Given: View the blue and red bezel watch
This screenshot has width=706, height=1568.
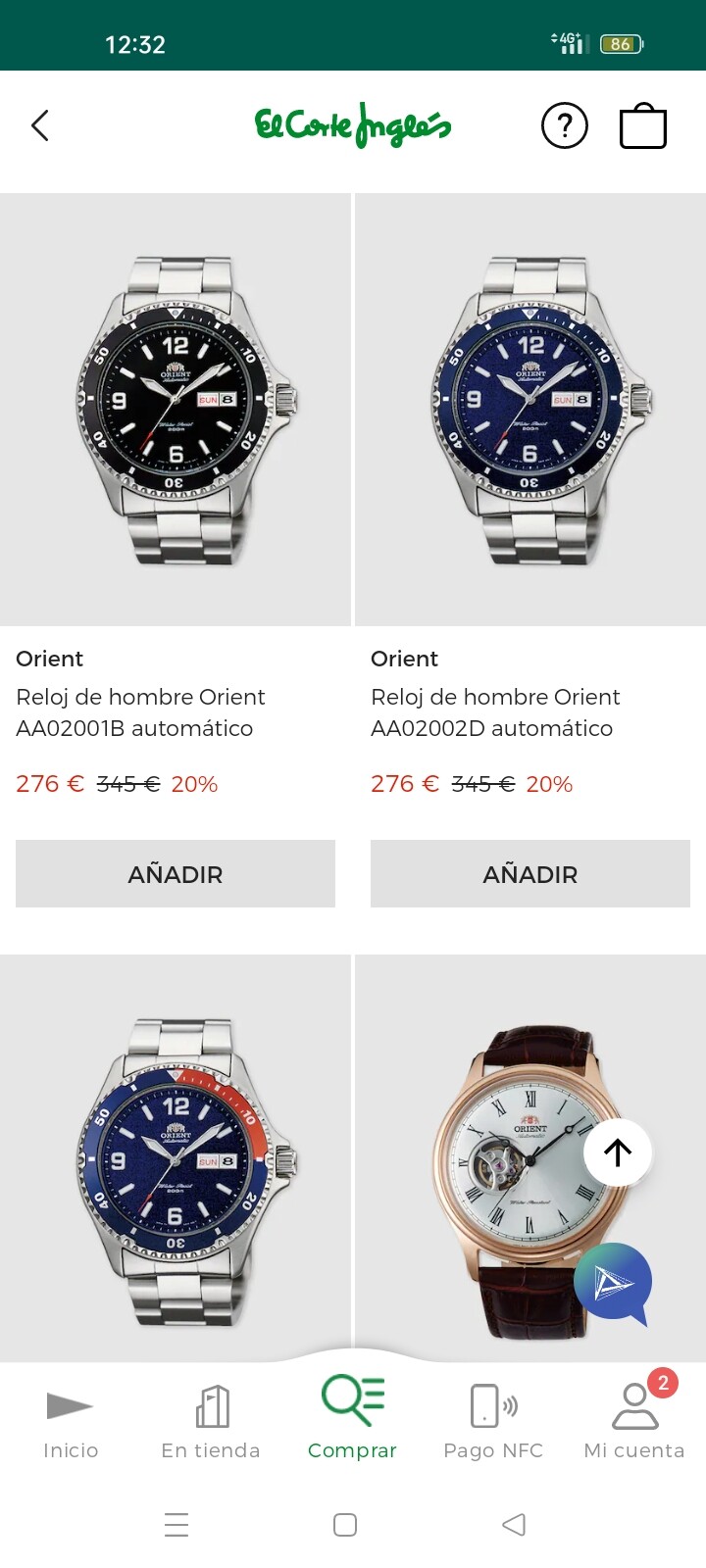Looking at the screenshot, I should point(176,1166).
